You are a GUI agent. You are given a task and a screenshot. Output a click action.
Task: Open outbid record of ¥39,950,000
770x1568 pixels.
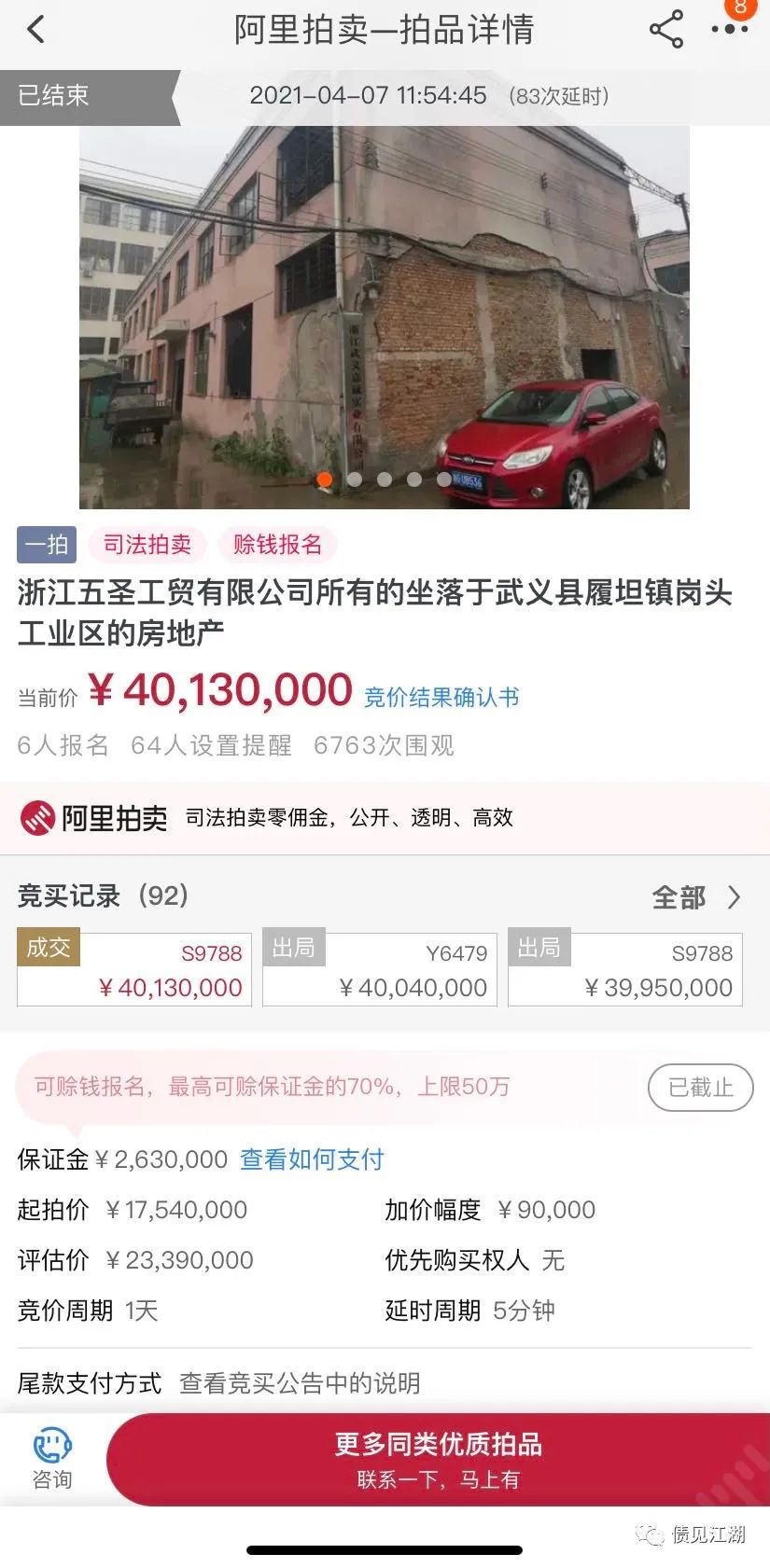(625, 970)
